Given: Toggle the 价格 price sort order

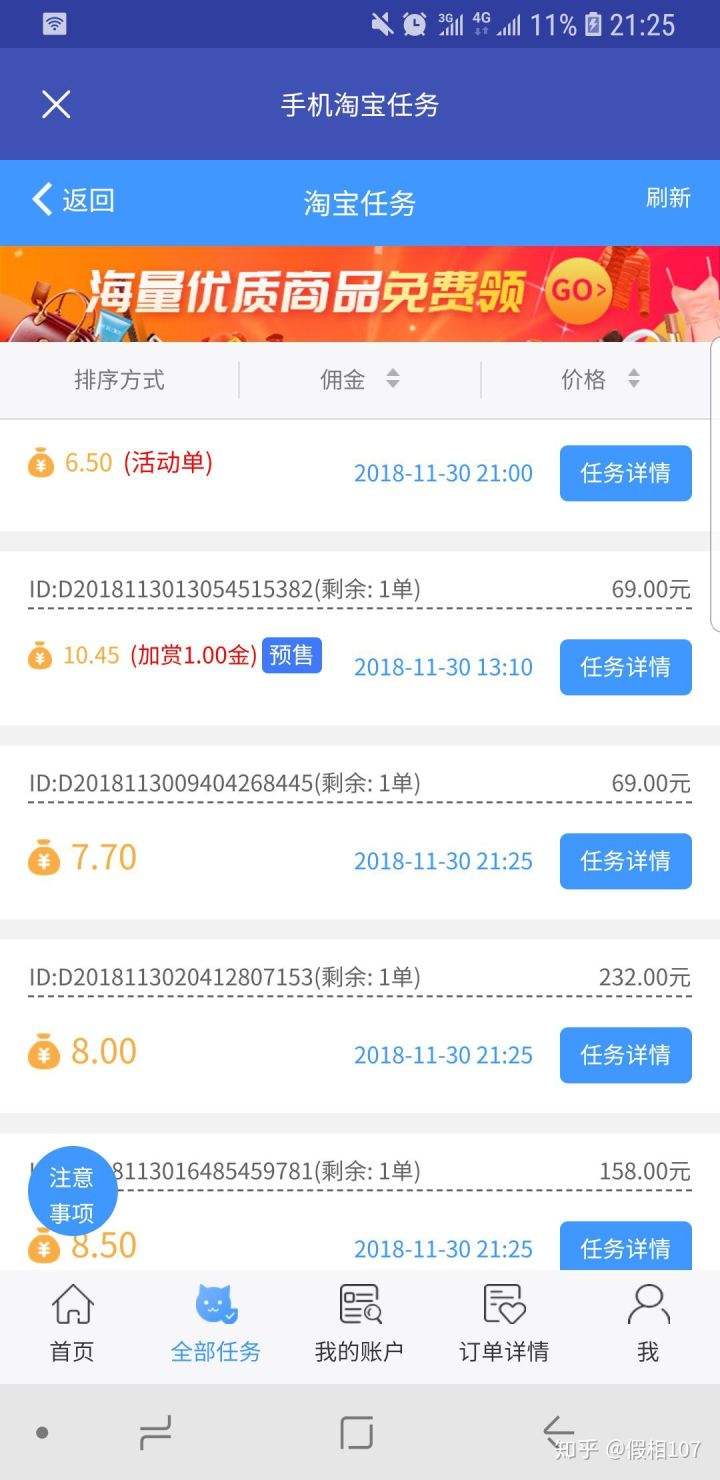Looking at the screenshot, I should click(600, 379).
